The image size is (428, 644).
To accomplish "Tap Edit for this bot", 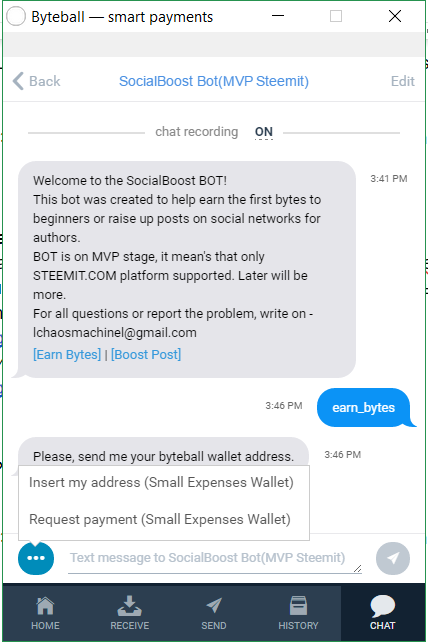I will coord(403,81).
